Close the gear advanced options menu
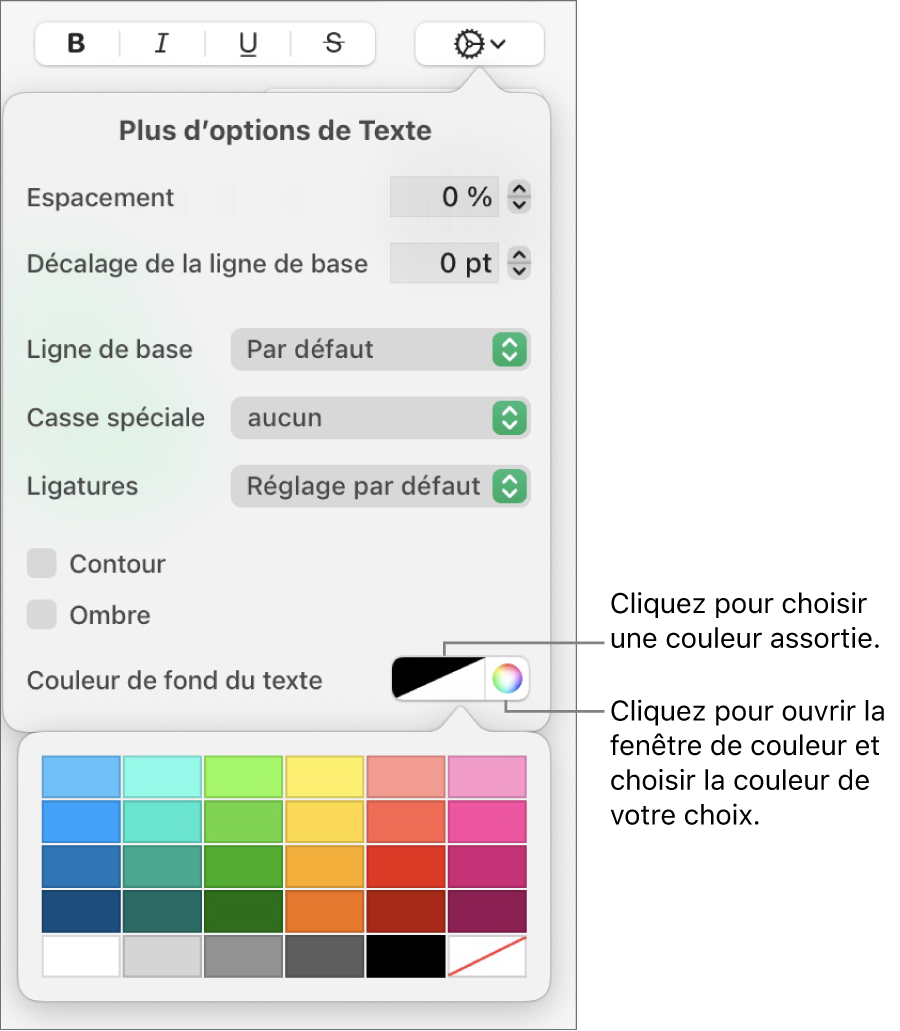This screenshot has width=900, height=1031. click(x=479, y=44)
